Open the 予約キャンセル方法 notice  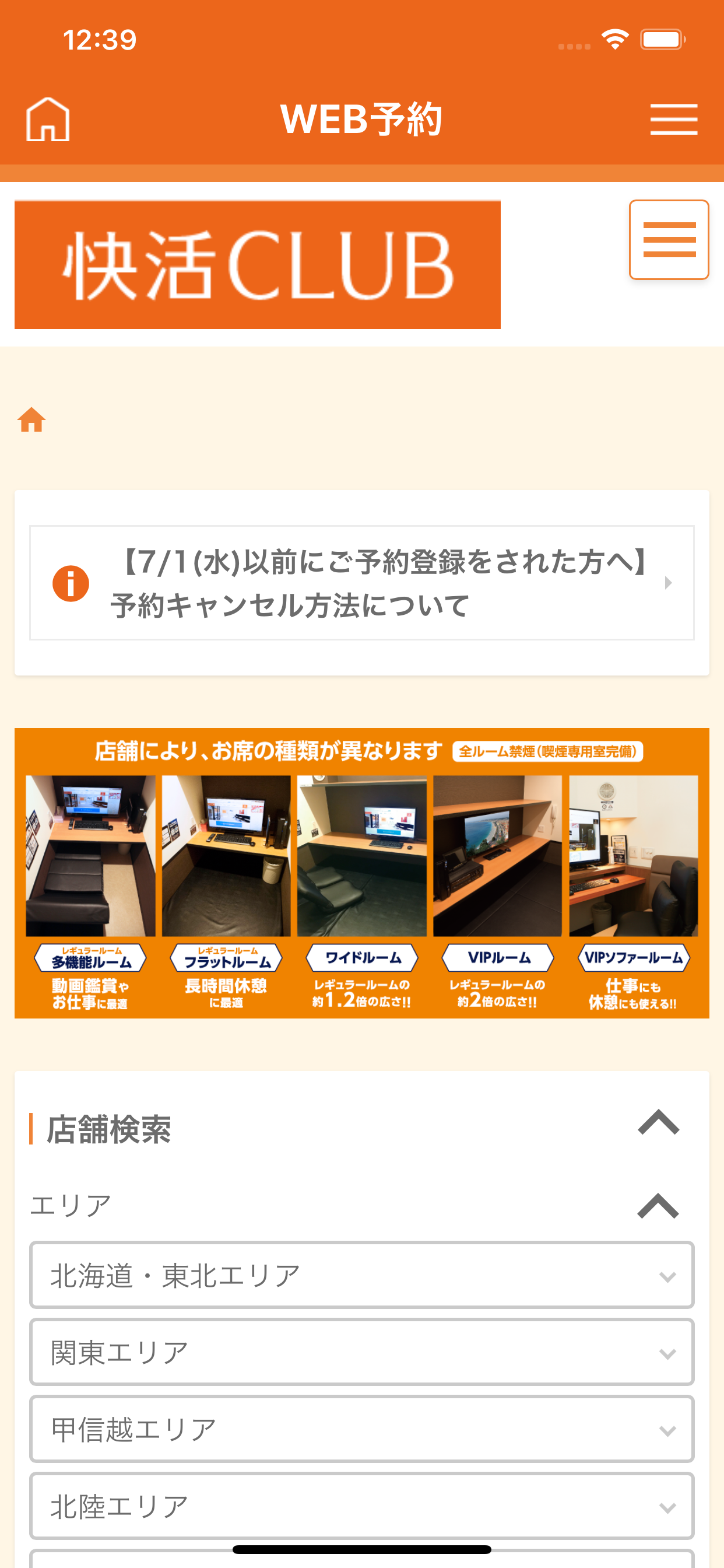361,583
